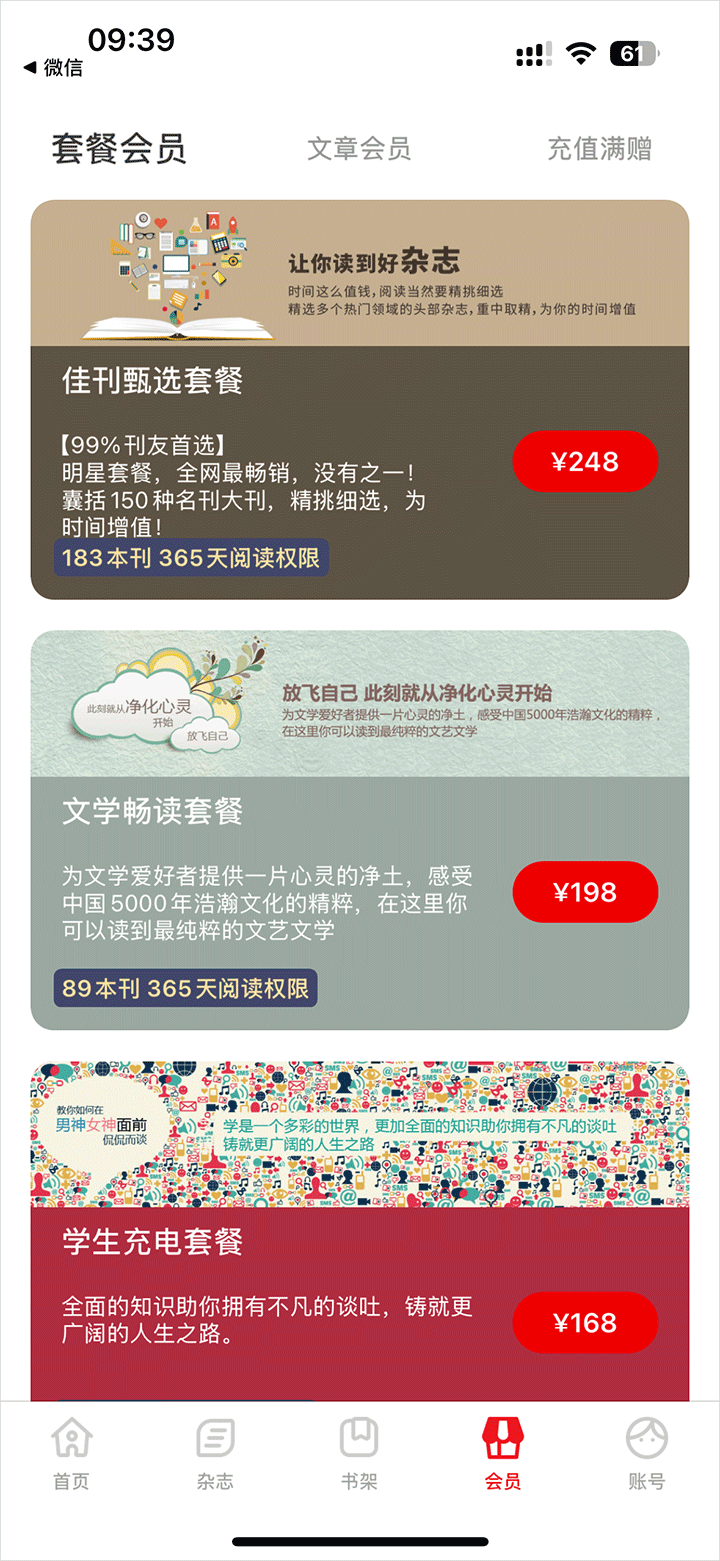Image resolution: width=720 pixels, height=1561 pixels.
Task: Buy 学生充电套餐 for ¥168
Action: 585,1323
